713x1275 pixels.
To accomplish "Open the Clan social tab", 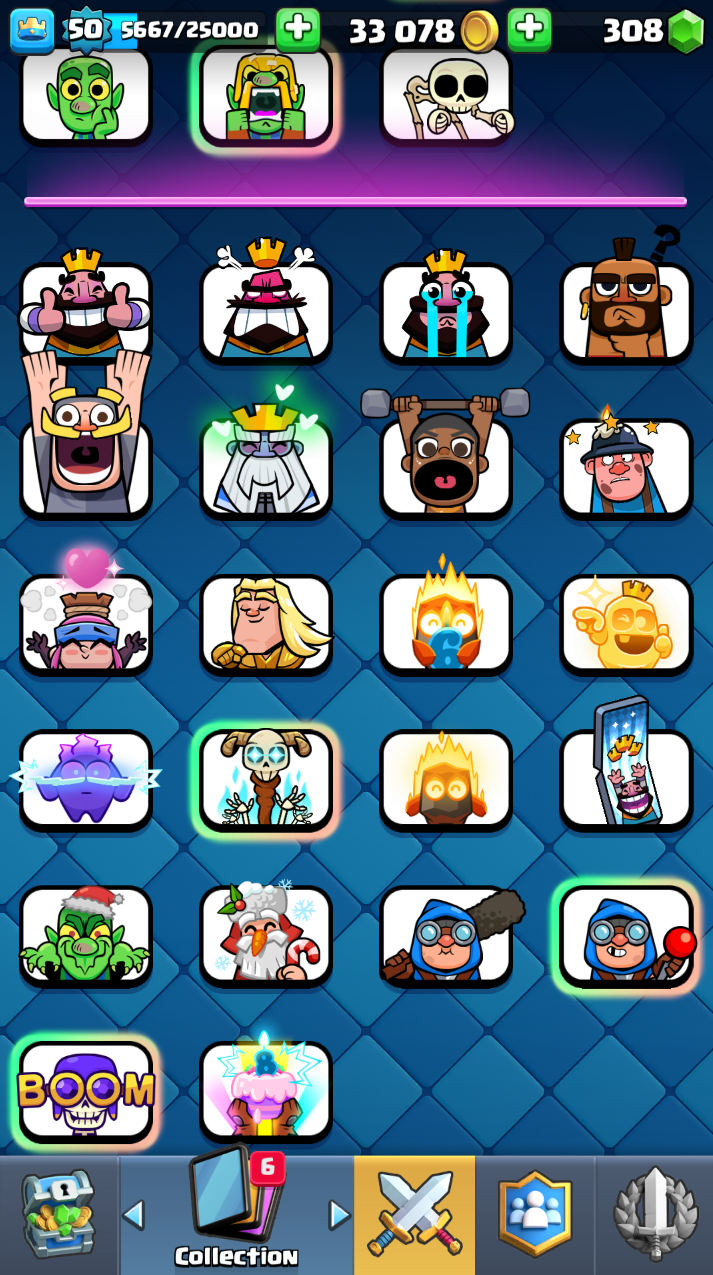I will [x=535, y=1214].
